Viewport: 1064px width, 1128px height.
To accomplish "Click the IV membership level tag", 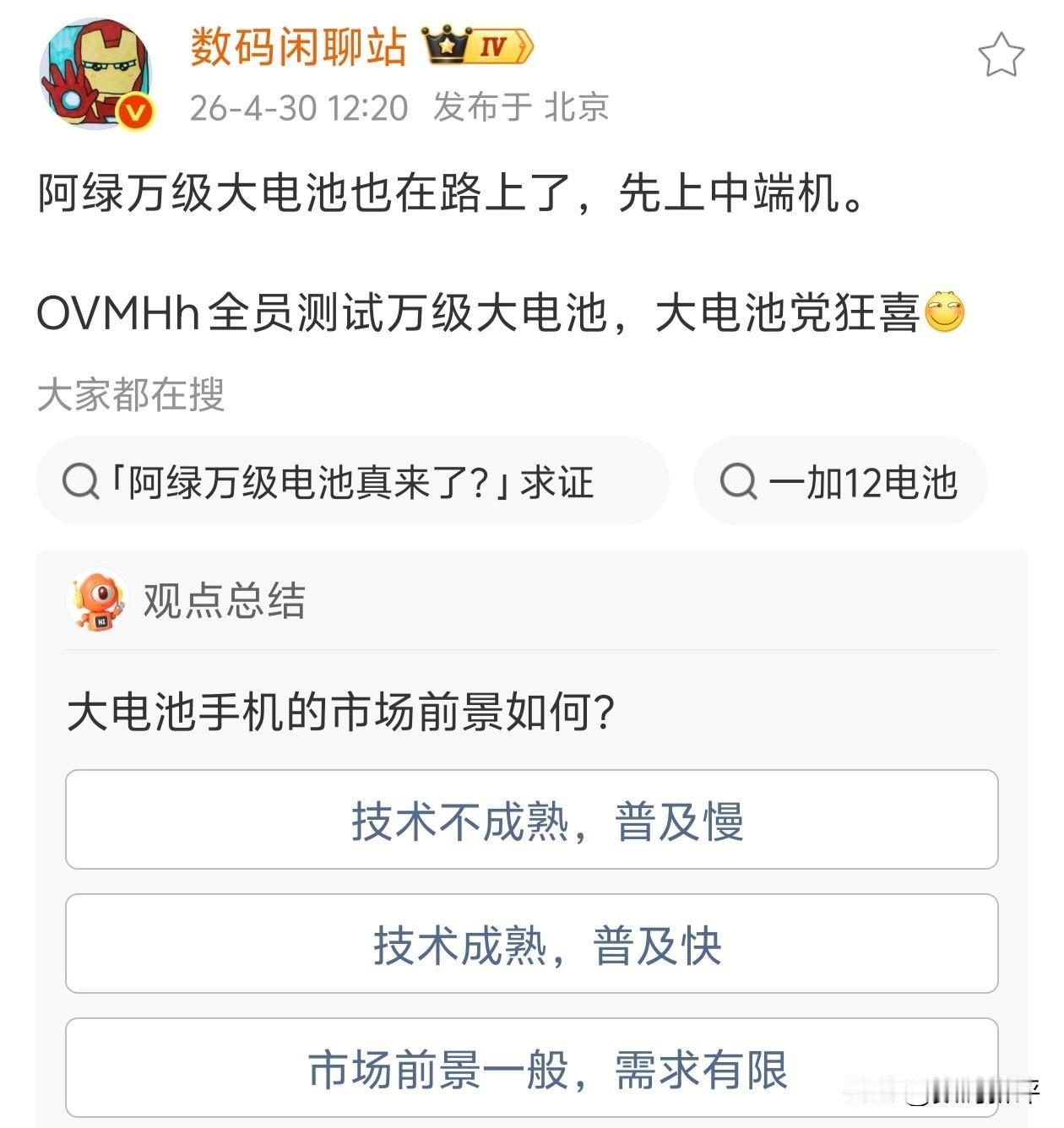I will pyautogui.click(x=496, y=46).
